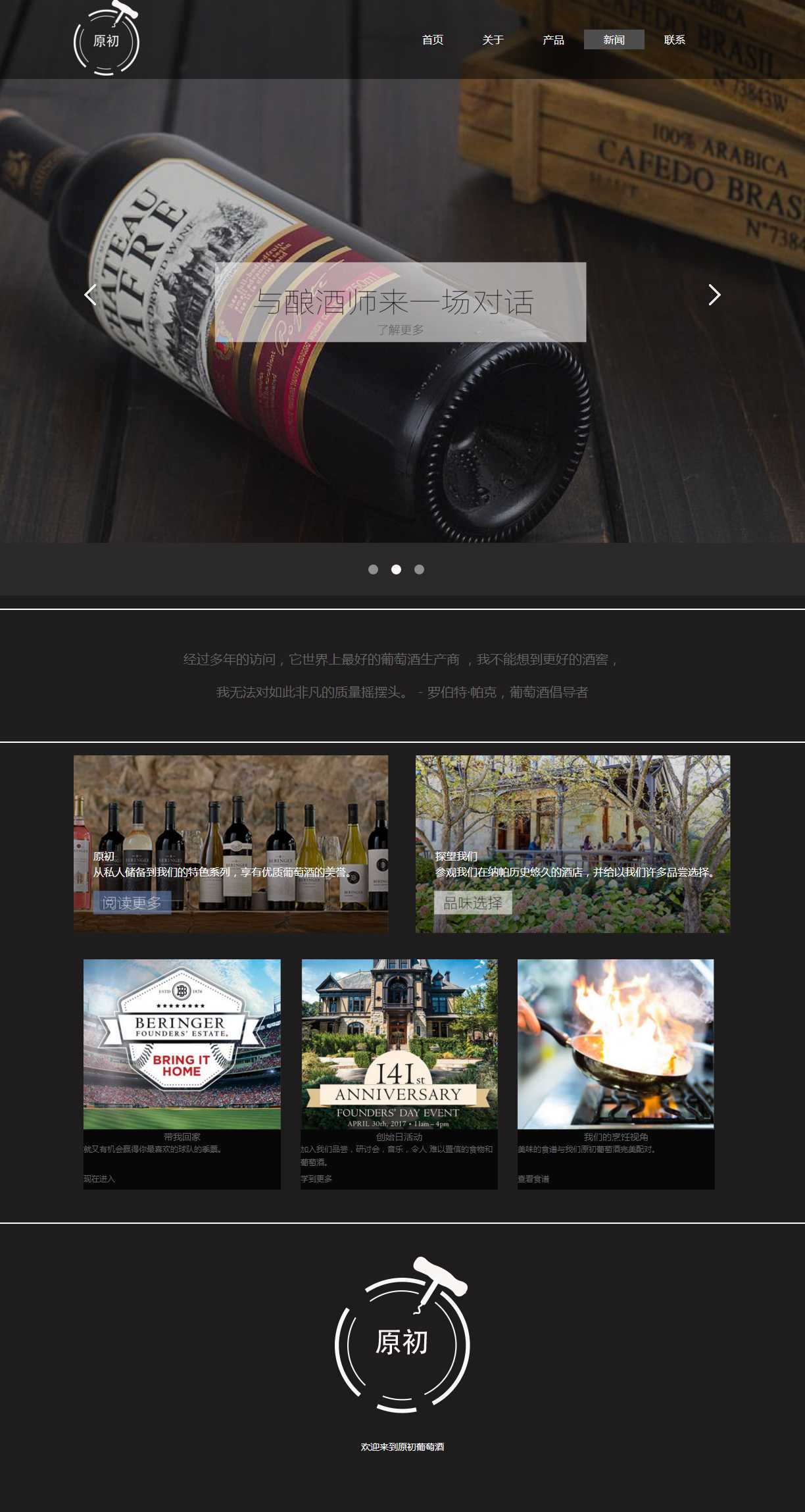805x1512 pixels.
Task: Show the previous carousel slide
Action: tap(91, 295)
